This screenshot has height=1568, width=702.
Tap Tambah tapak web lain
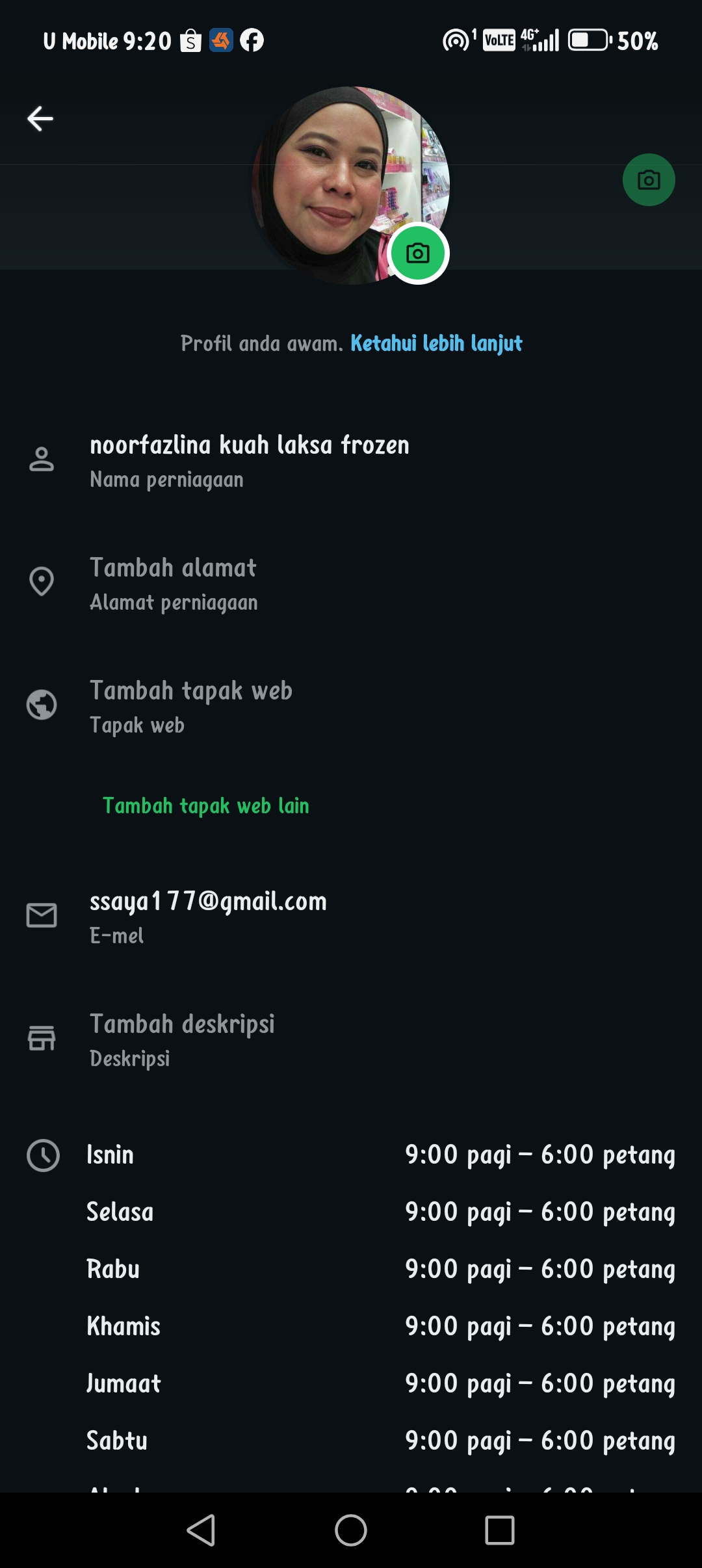(x=206, y=806)
